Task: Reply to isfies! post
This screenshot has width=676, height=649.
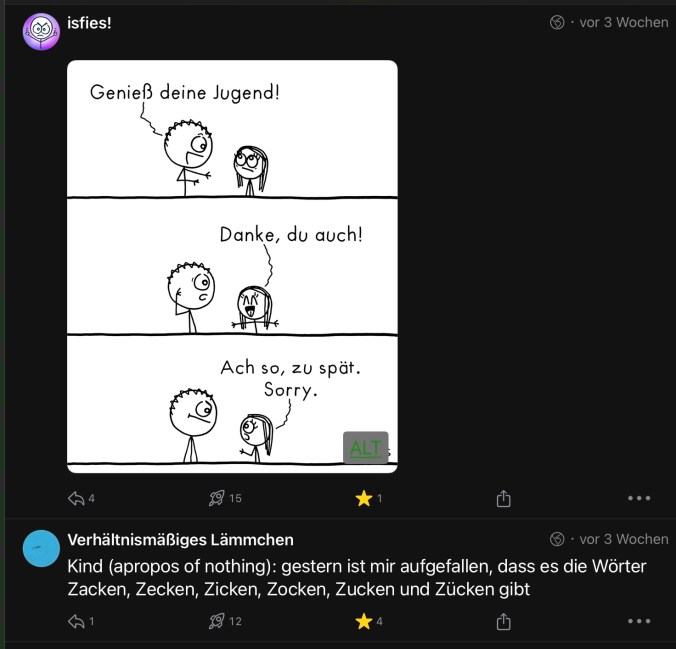Action: (x=75, y=498)
